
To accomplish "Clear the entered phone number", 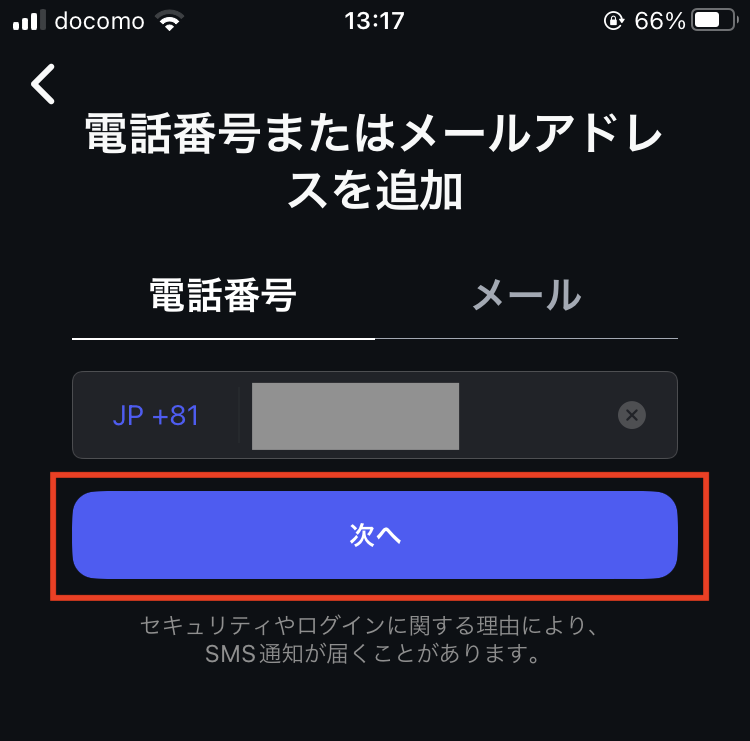I will (631, 415).
